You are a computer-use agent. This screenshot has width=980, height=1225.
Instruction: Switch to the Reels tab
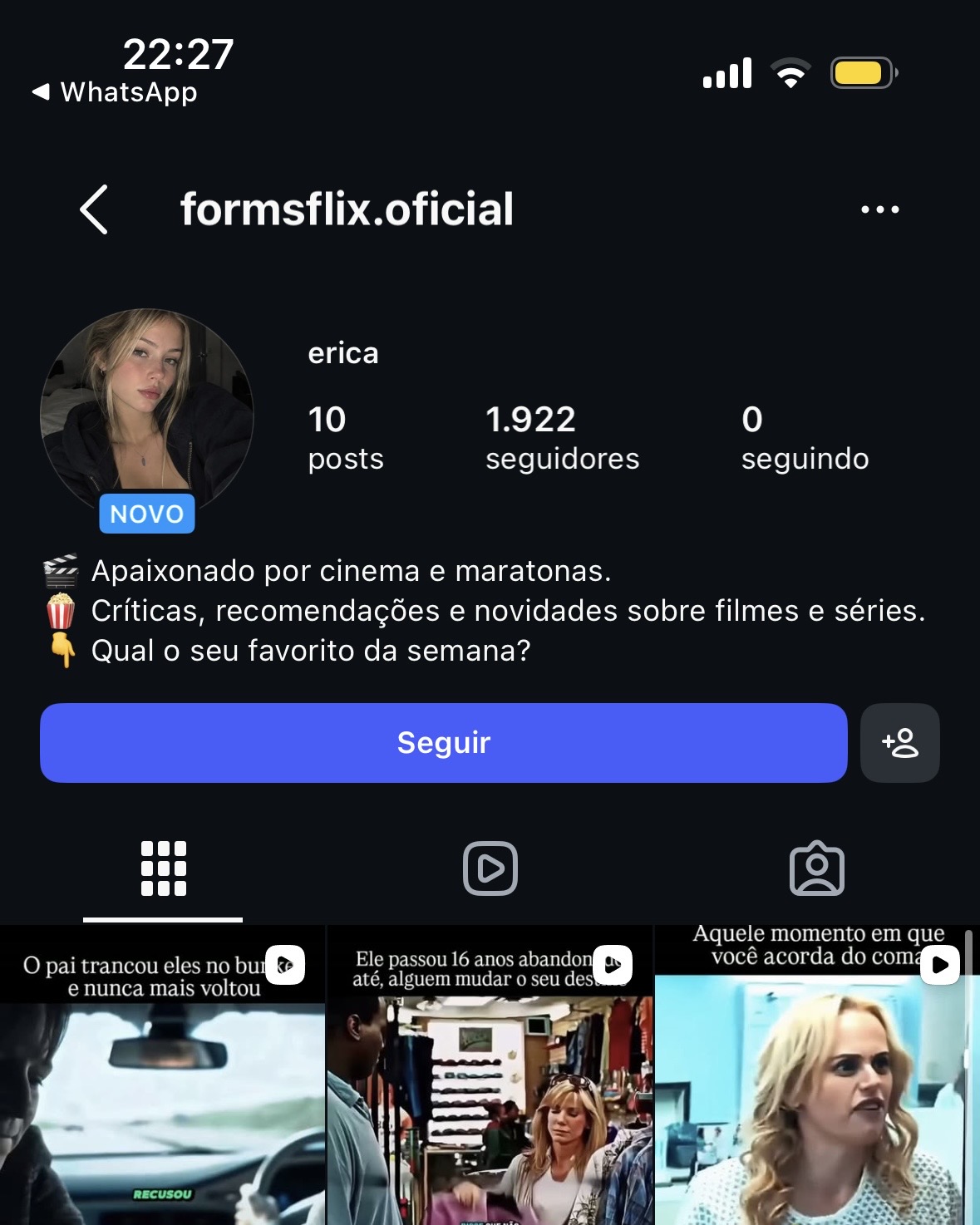(x=490, y=868)
